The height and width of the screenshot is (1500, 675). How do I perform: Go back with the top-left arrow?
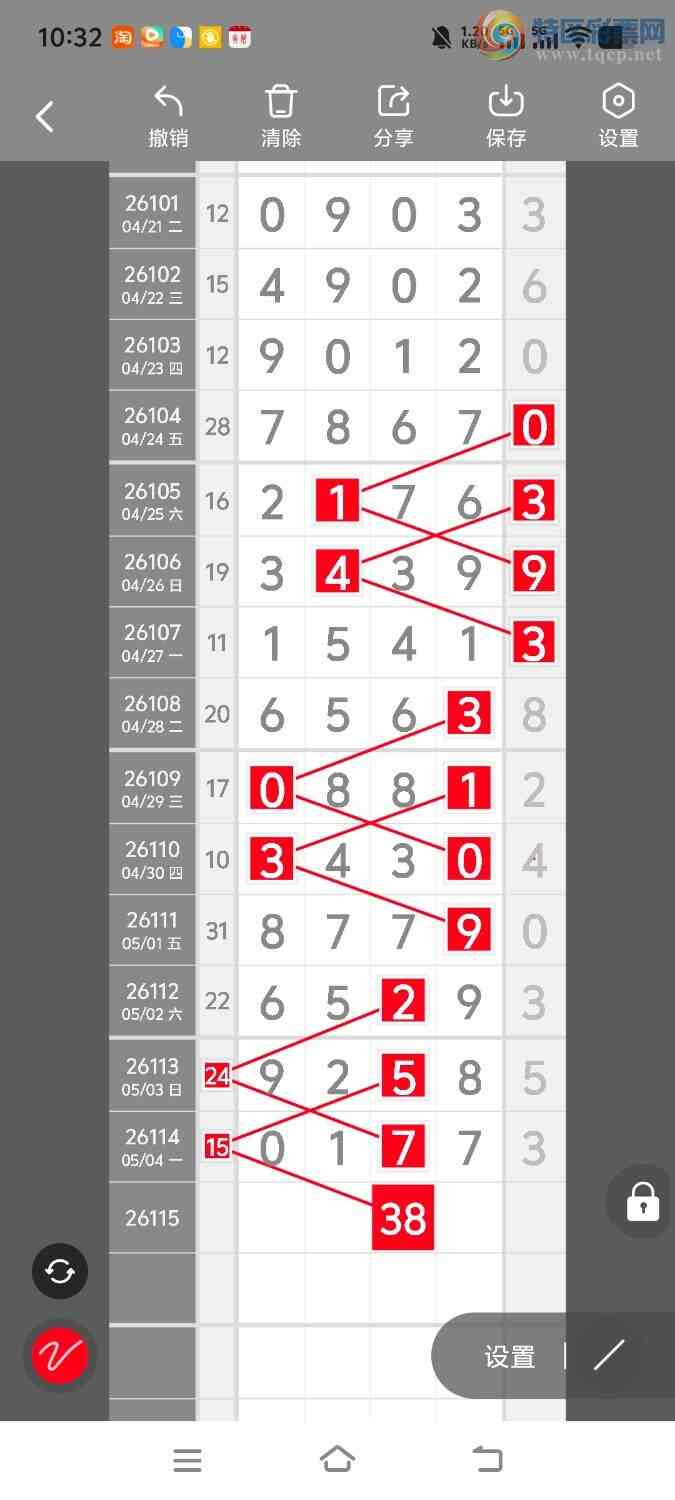pos(45,117)
